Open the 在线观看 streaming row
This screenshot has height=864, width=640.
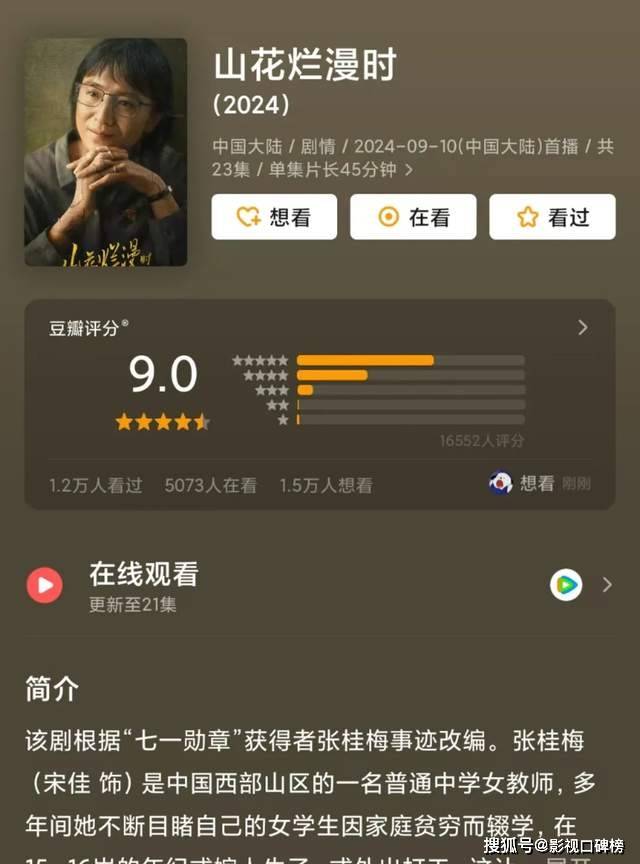tap(320, 584)
